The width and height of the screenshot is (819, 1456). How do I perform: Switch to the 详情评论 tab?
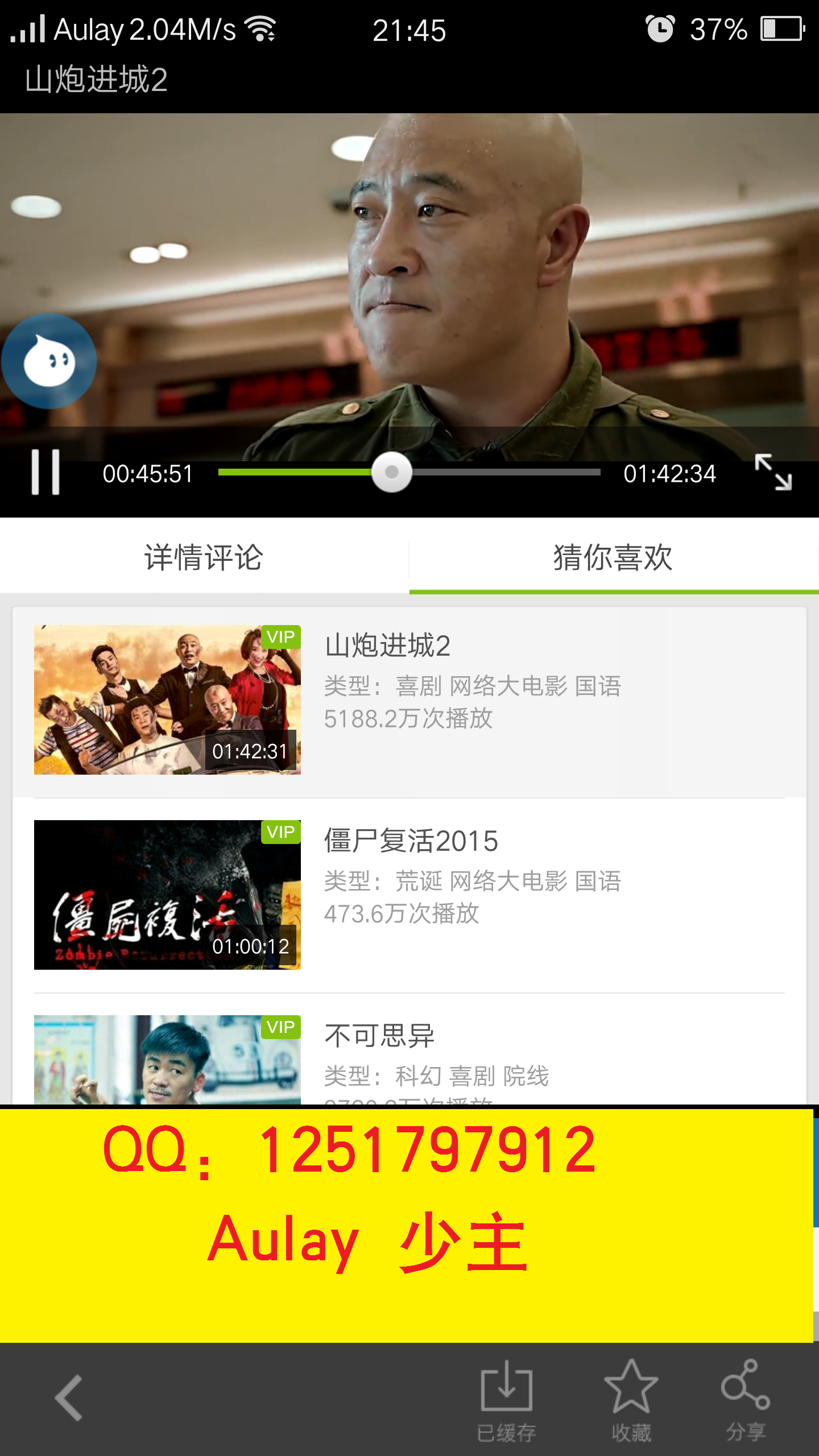[x=204, y=557]
